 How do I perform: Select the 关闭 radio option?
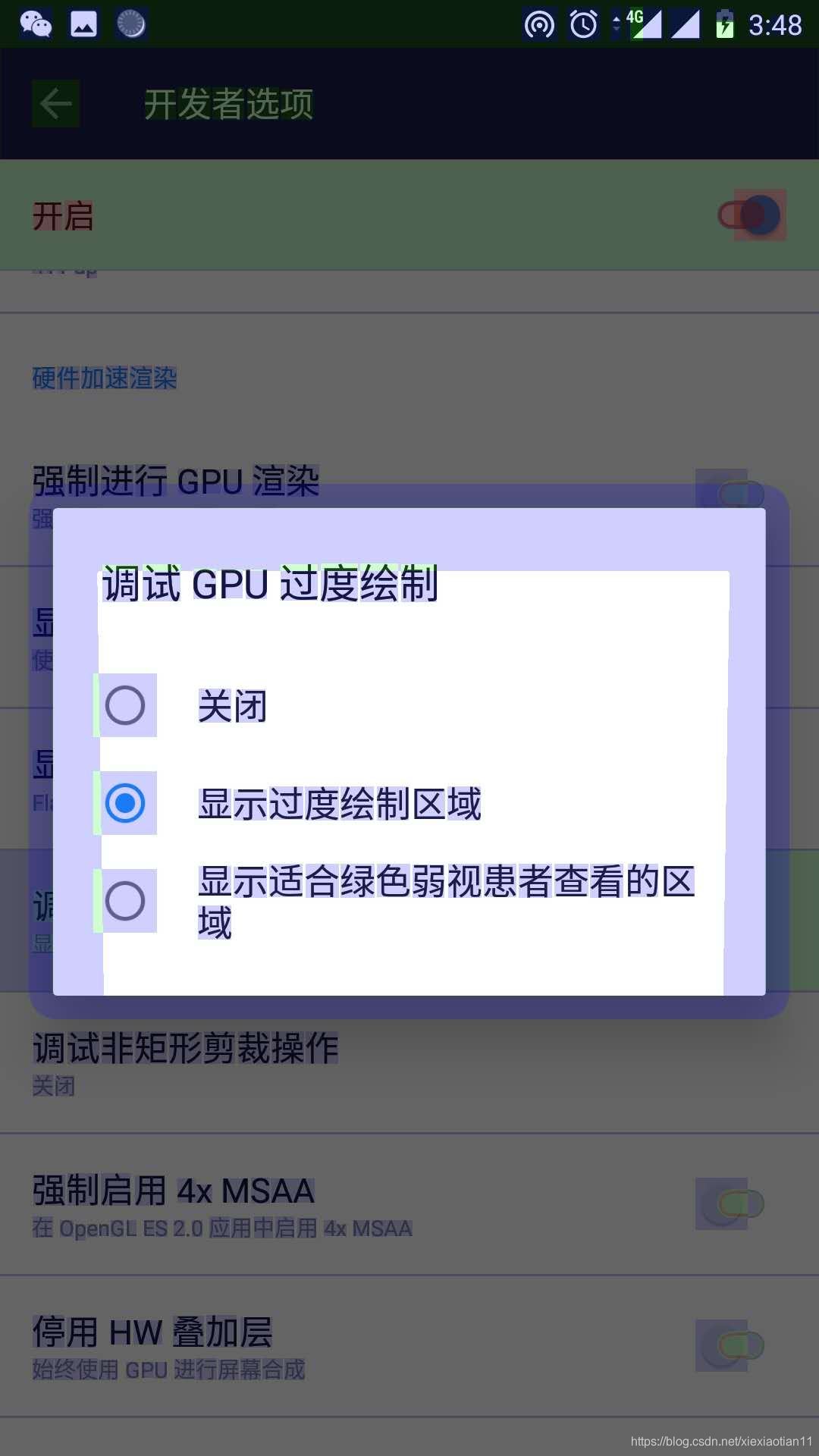point(409,705)
